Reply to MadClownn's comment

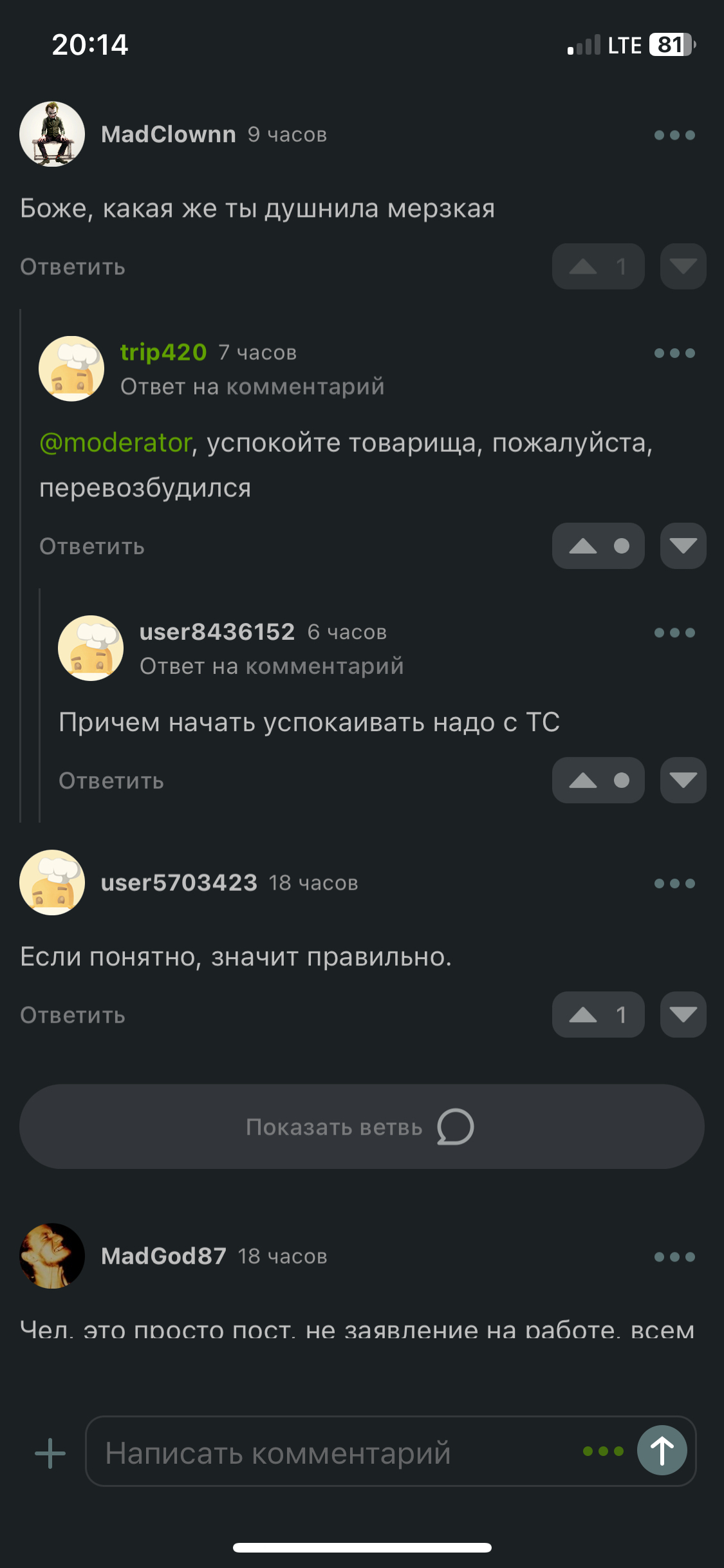73,266
